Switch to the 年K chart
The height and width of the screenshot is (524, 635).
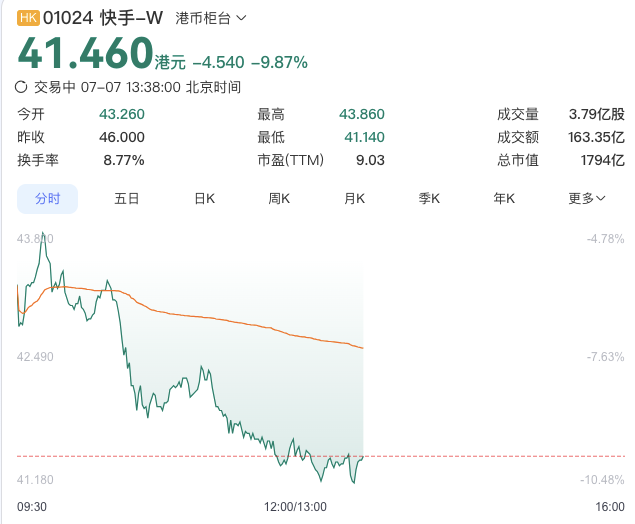point(504,199)
